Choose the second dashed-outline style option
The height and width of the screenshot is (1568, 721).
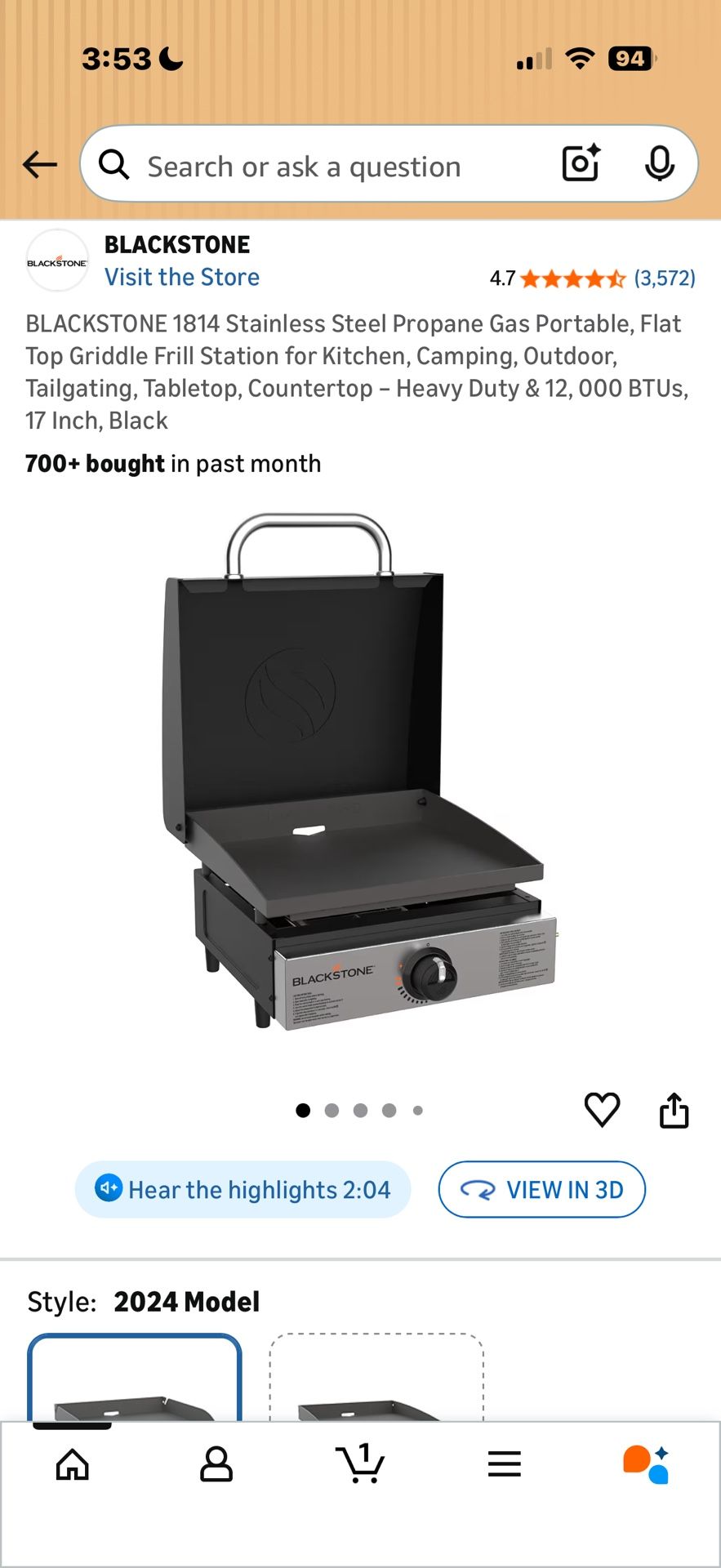[376, 1379]
